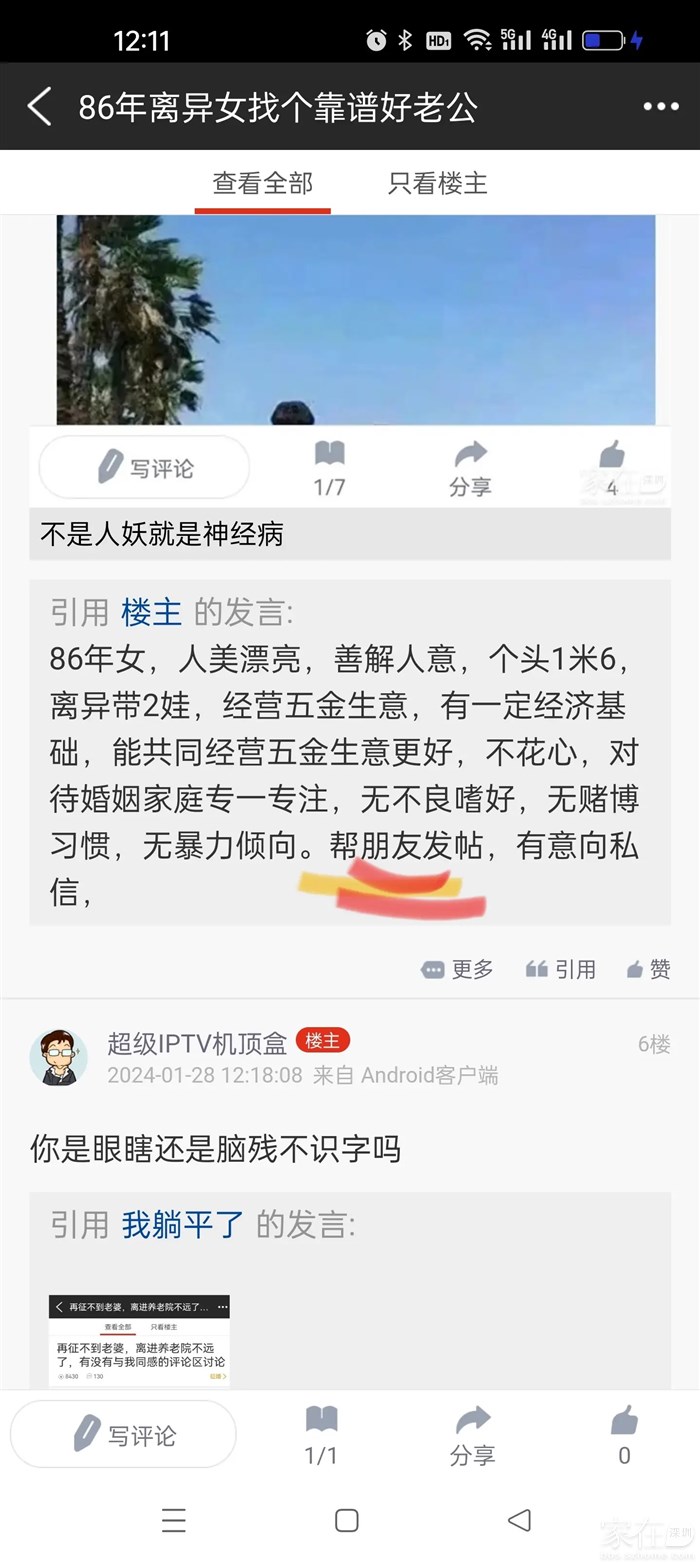700x1563 pixels.
Task: Like the reply with 赞
Action: (x=648, y=969)
